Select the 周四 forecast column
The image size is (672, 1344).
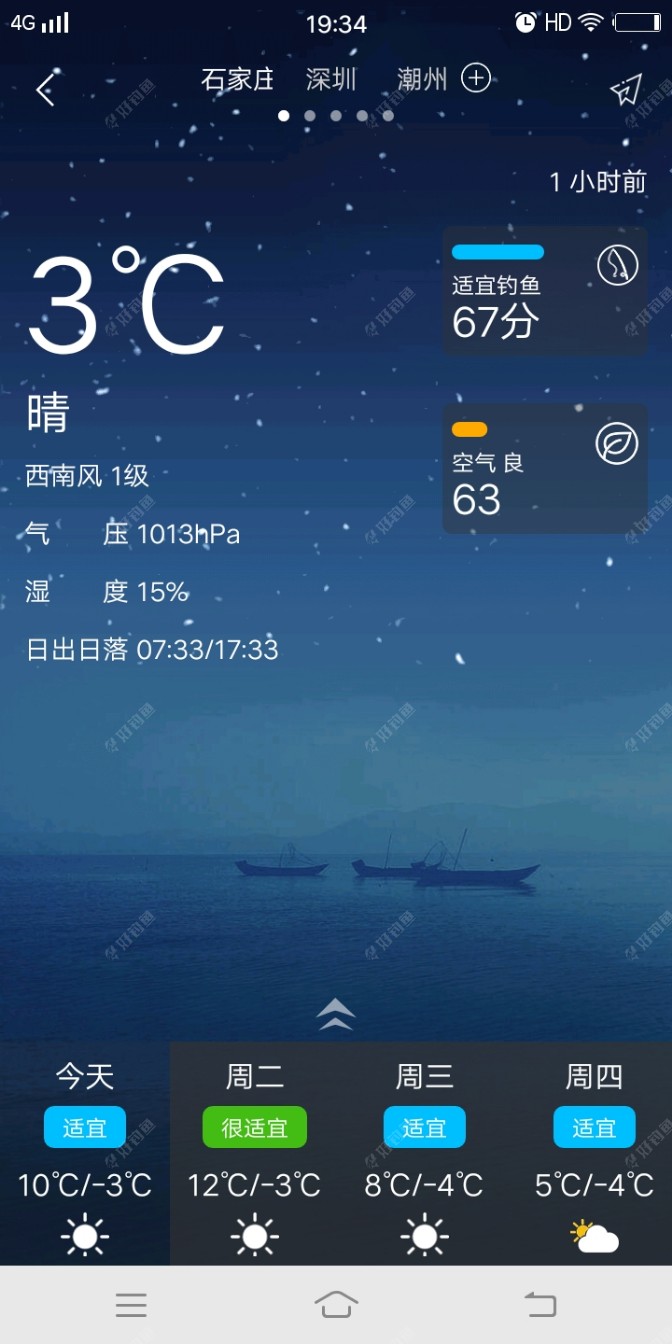pyautogui.click(x=594, y=1154)
